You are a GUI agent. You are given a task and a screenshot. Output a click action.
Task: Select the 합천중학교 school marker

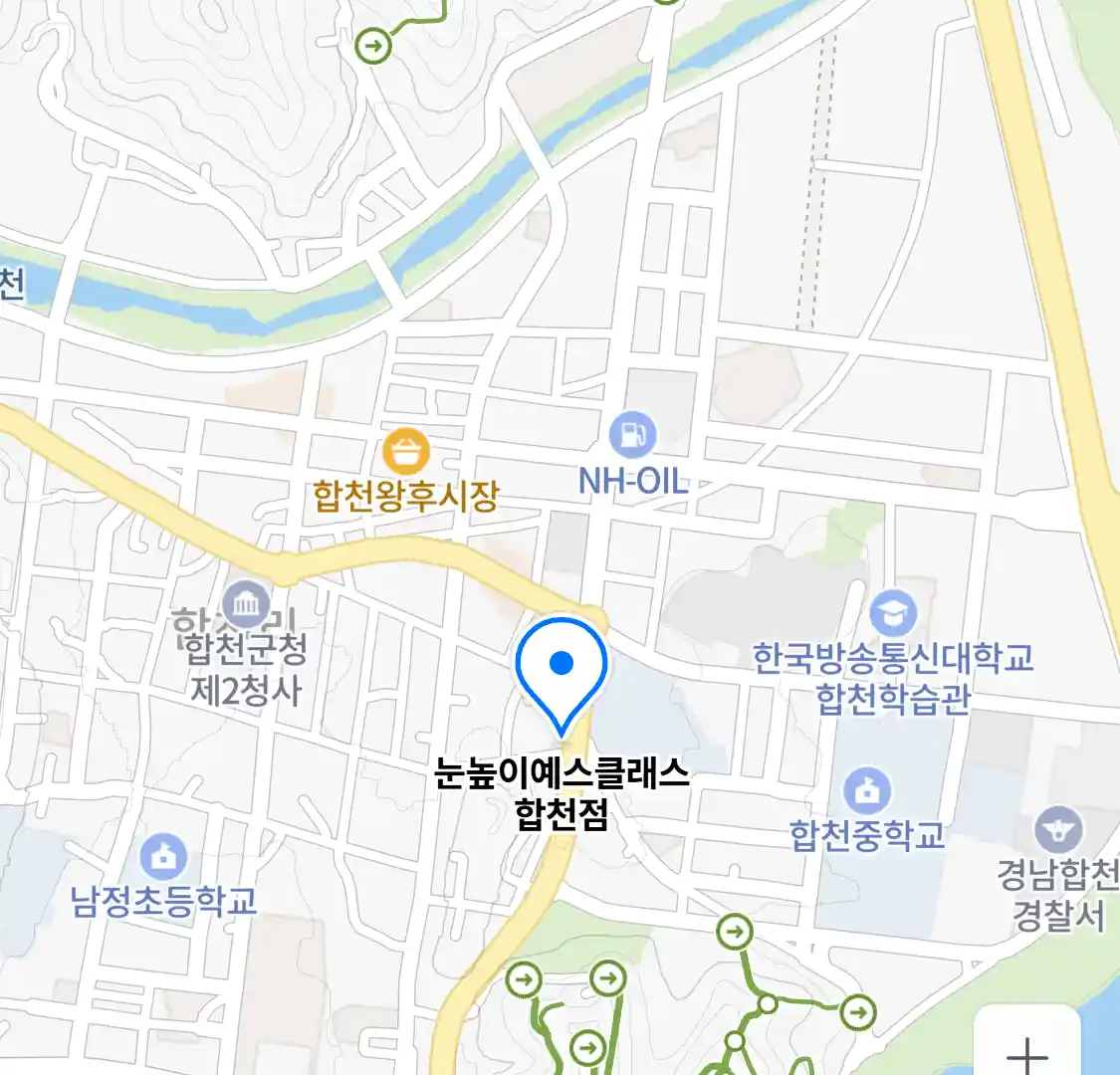(868, 791)
